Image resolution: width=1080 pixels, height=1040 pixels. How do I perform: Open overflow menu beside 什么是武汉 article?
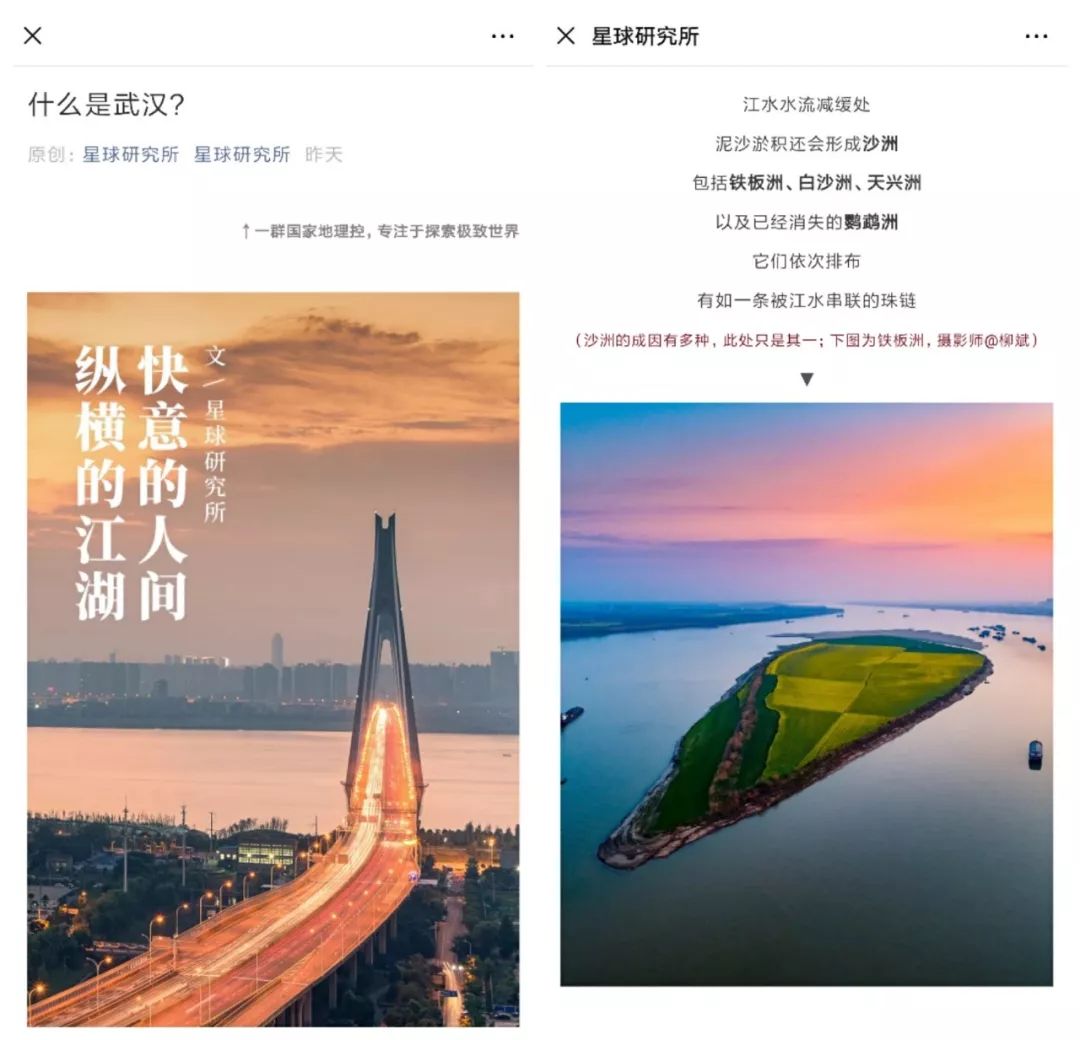pos(502,36)
